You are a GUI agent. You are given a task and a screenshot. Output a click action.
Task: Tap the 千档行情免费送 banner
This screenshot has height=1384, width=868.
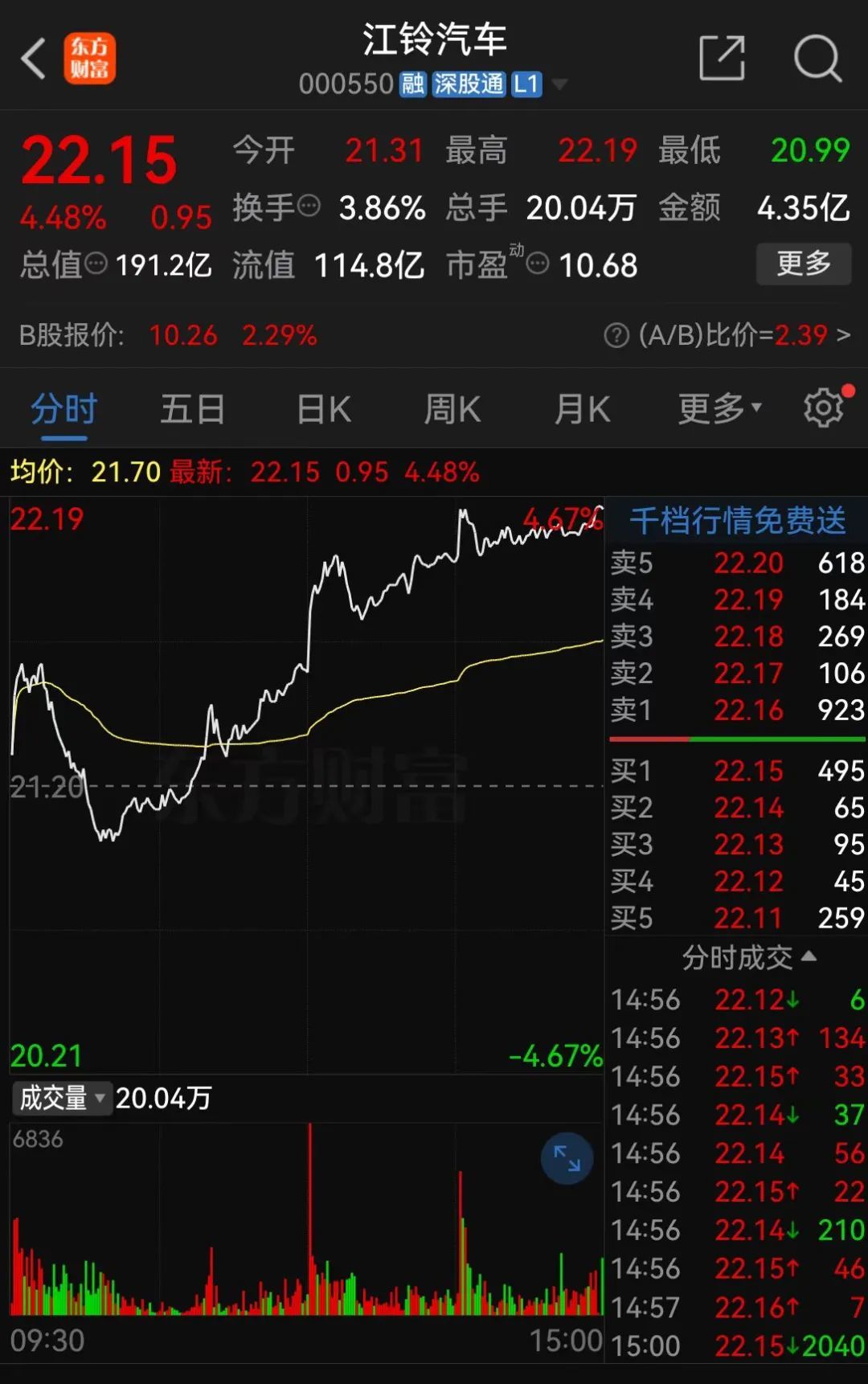point(737,521)
